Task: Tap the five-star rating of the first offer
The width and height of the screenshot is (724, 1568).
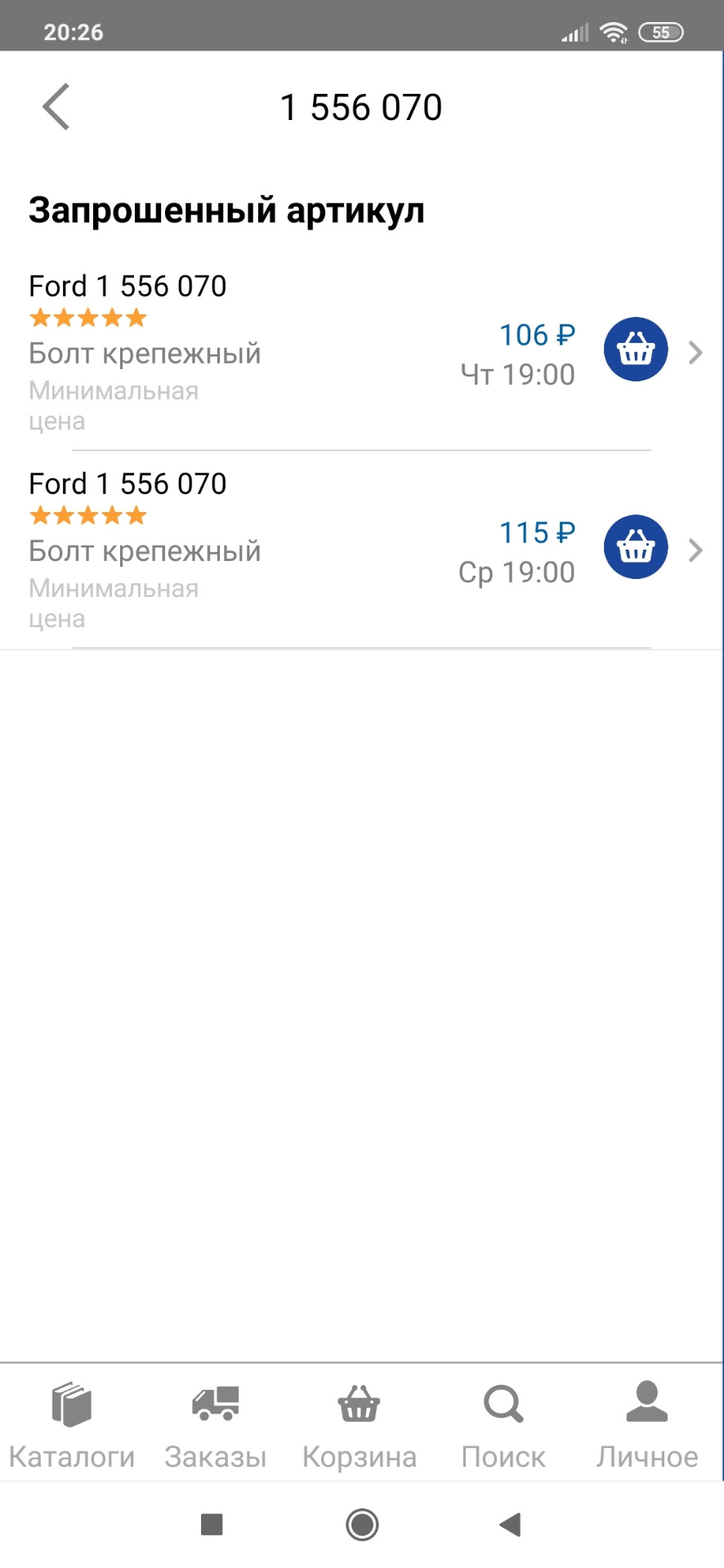Action: 87,317
